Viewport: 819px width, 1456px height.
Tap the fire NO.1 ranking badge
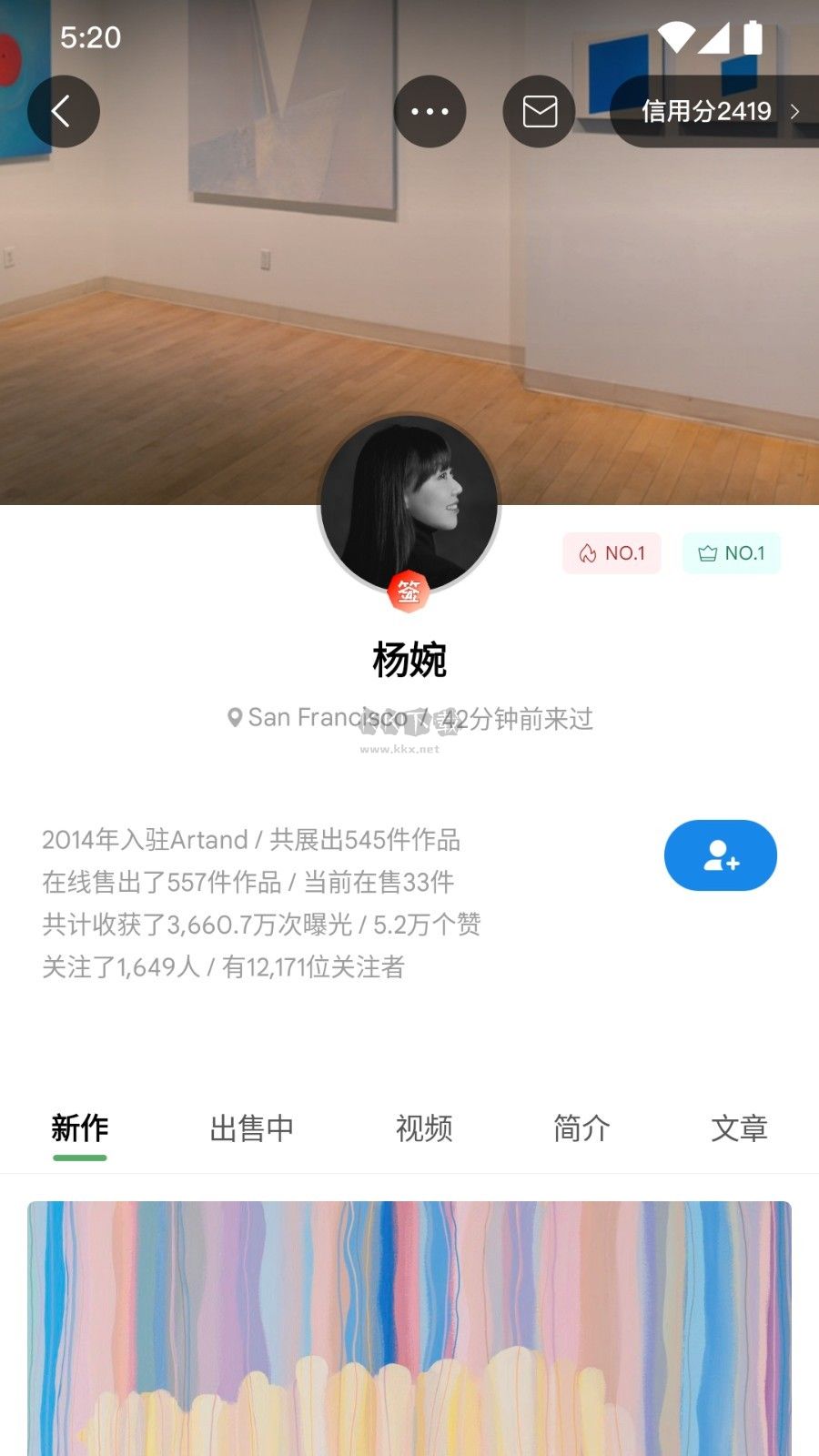pyautogui.click(x=611, y=552)
